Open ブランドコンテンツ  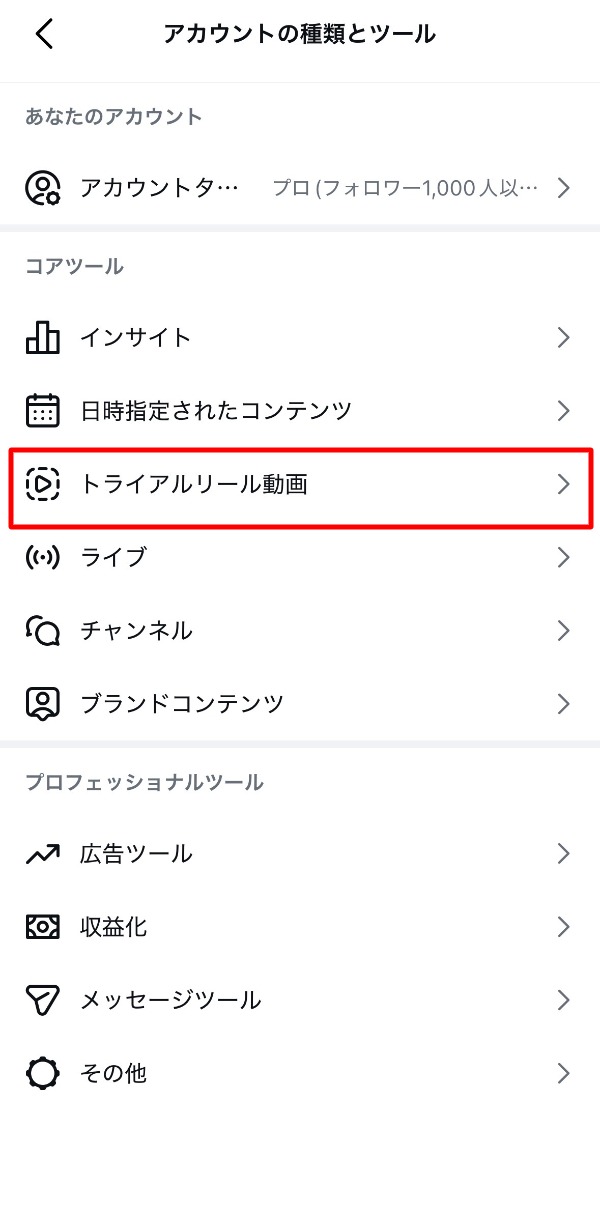pyautogui.click(x=300, y=704)
